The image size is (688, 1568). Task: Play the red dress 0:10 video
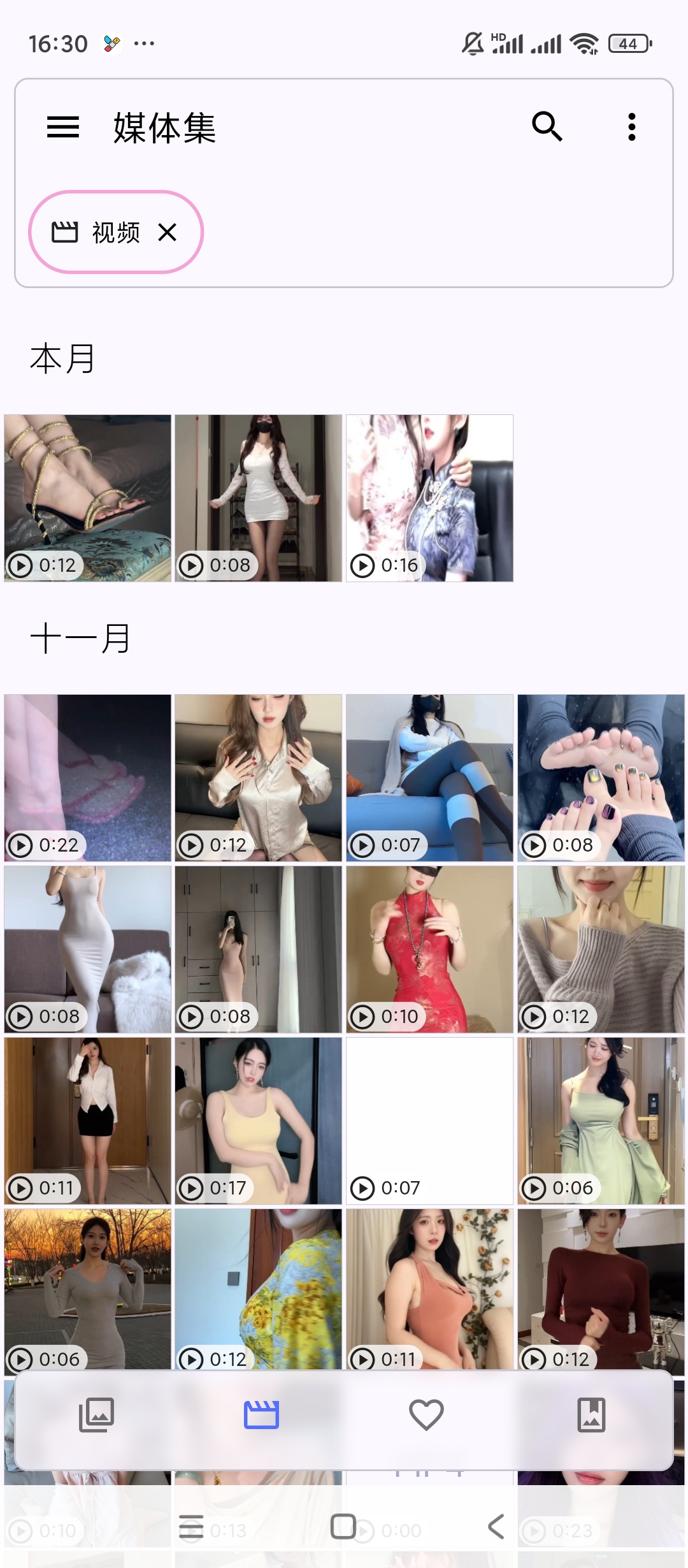429,949
